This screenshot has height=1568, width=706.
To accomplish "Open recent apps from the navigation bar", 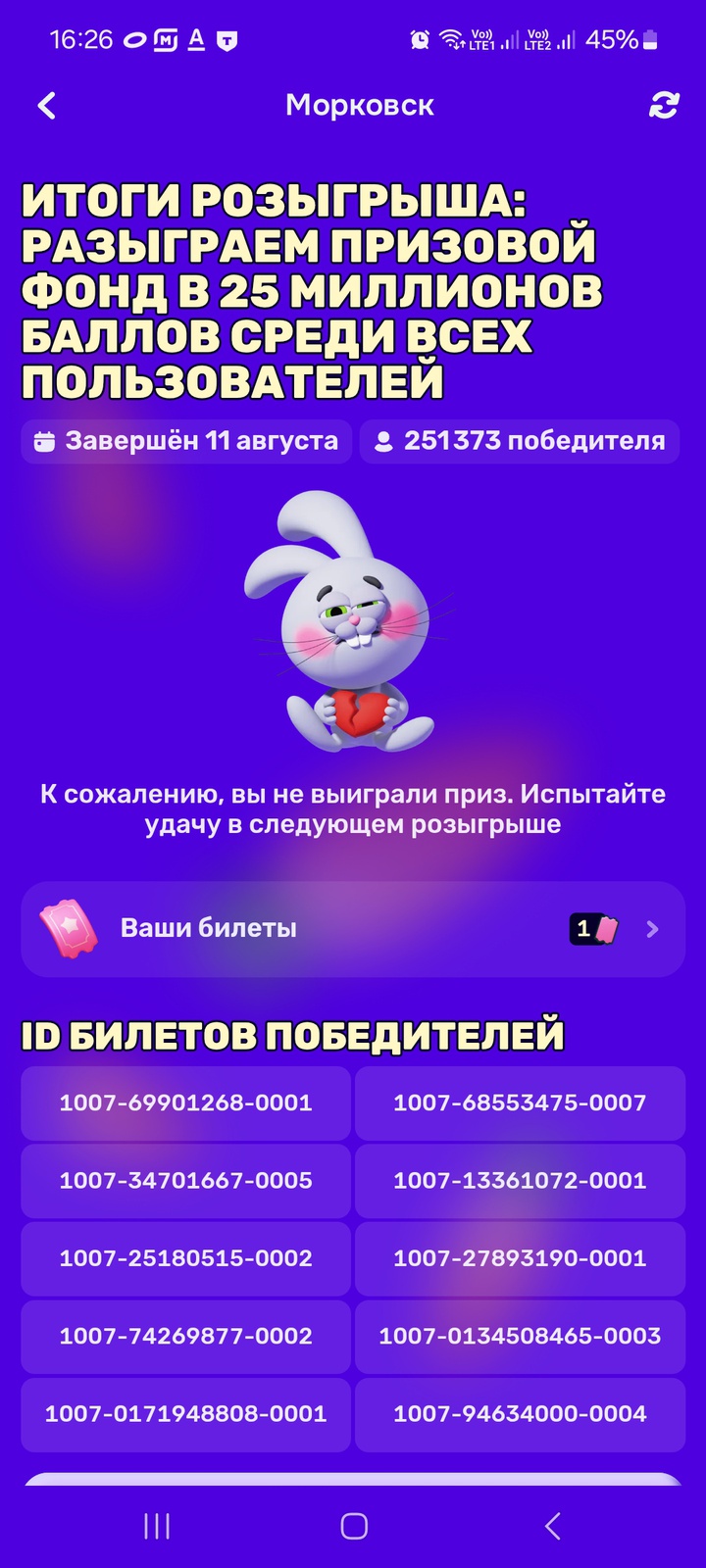I will pyautogui.click(x=157, y=1526).
